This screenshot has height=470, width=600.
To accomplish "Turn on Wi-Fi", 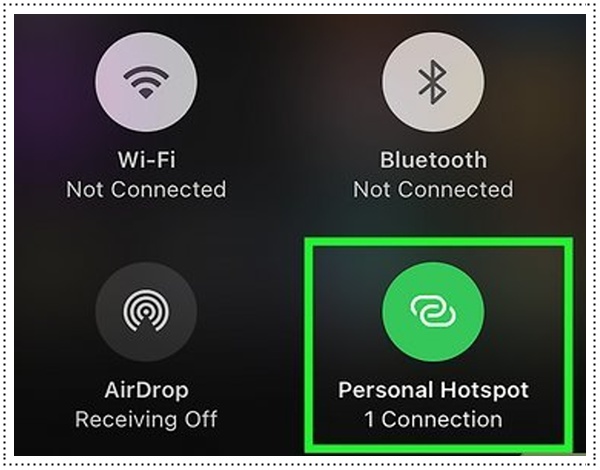I will click(x=145, y=85).
